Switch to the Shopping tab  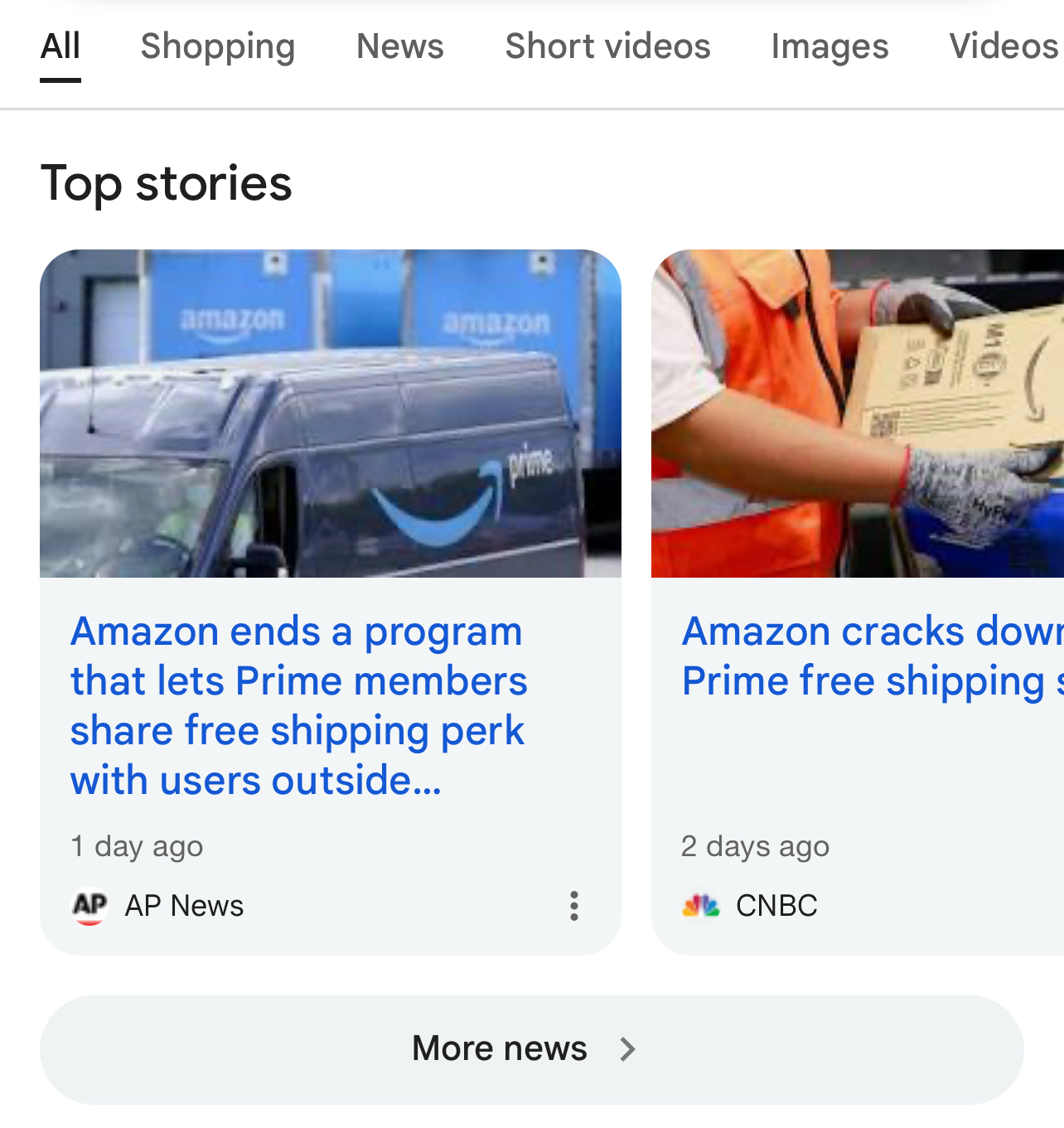pos(217,46)
